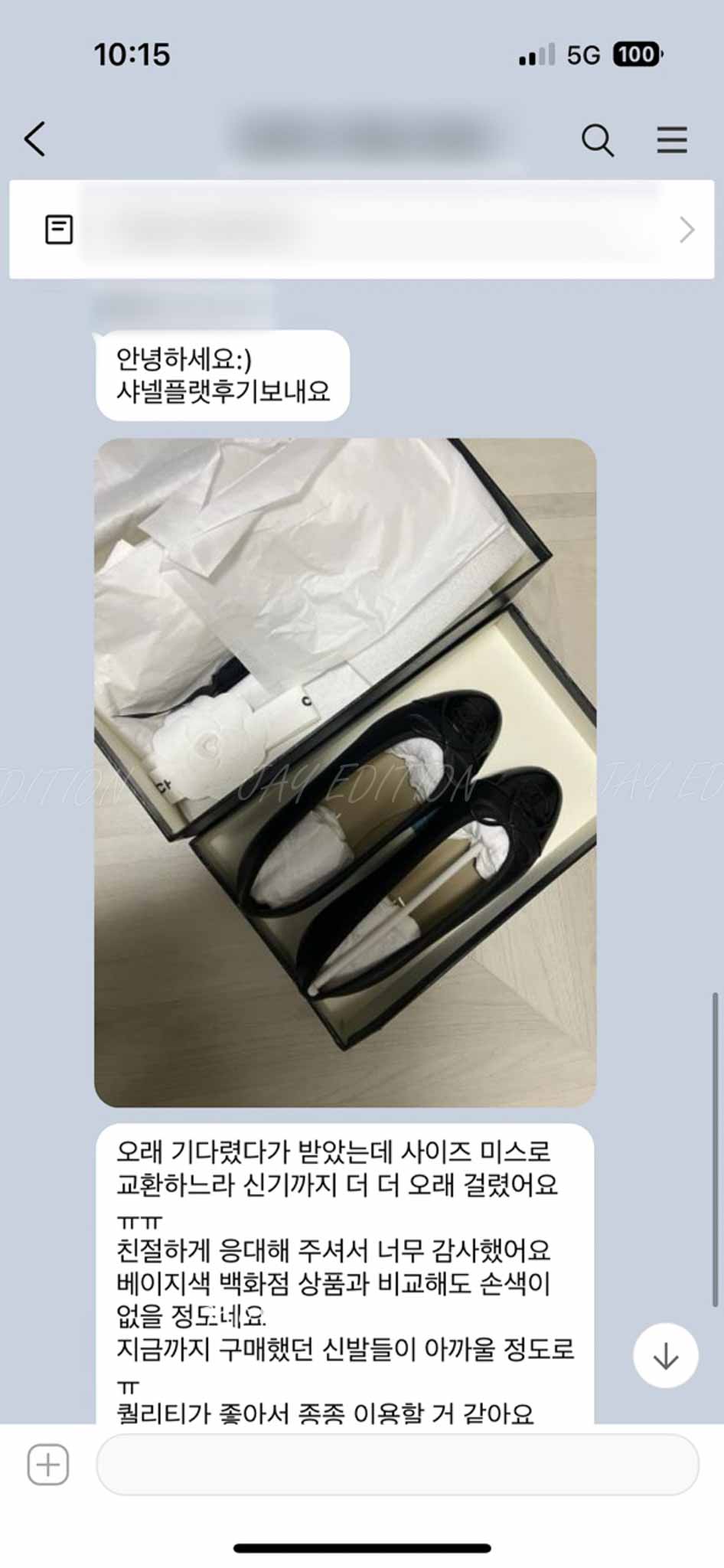Open the plus attachment menu

[48, 1465]
